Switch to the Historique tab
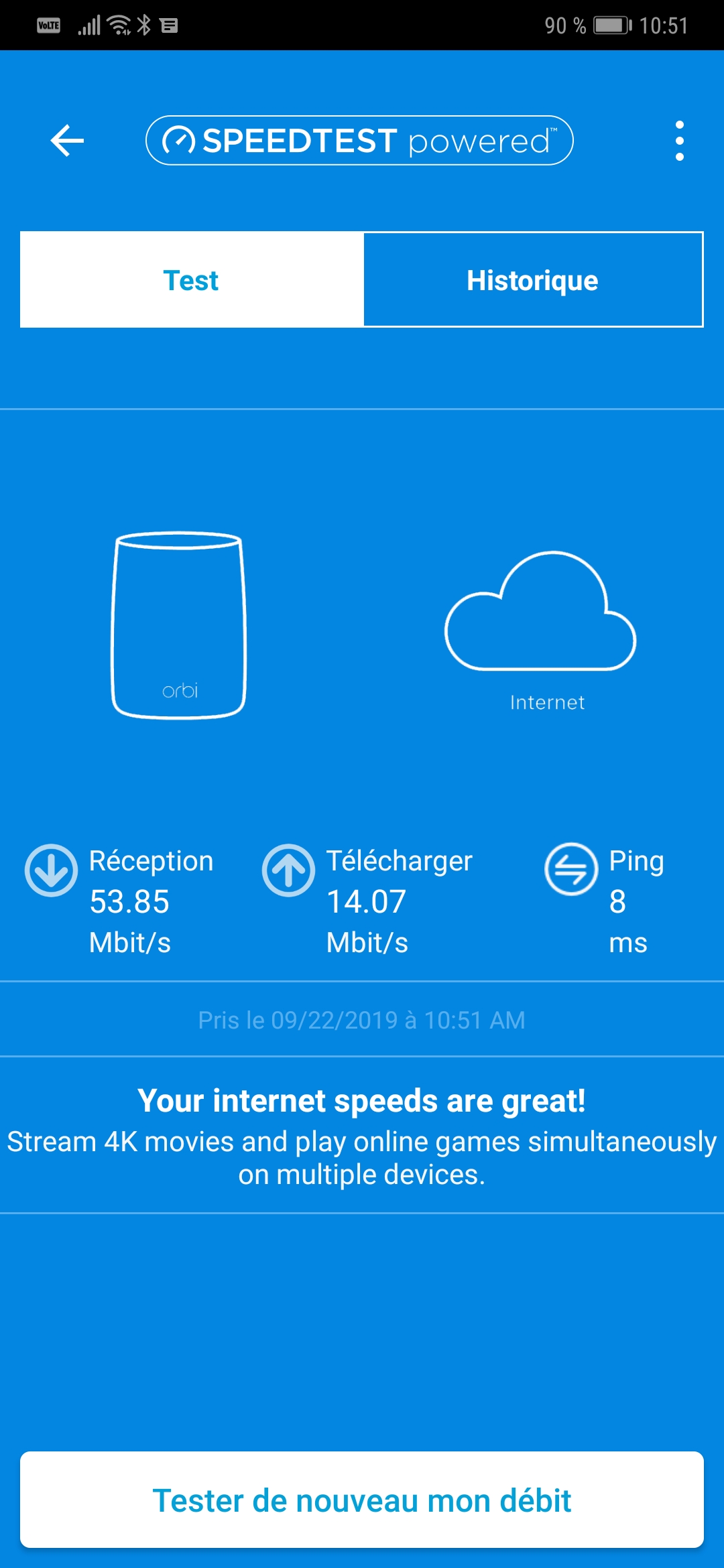The height and width of the screenshot is (1568, 724). click(x=533, y=279)
